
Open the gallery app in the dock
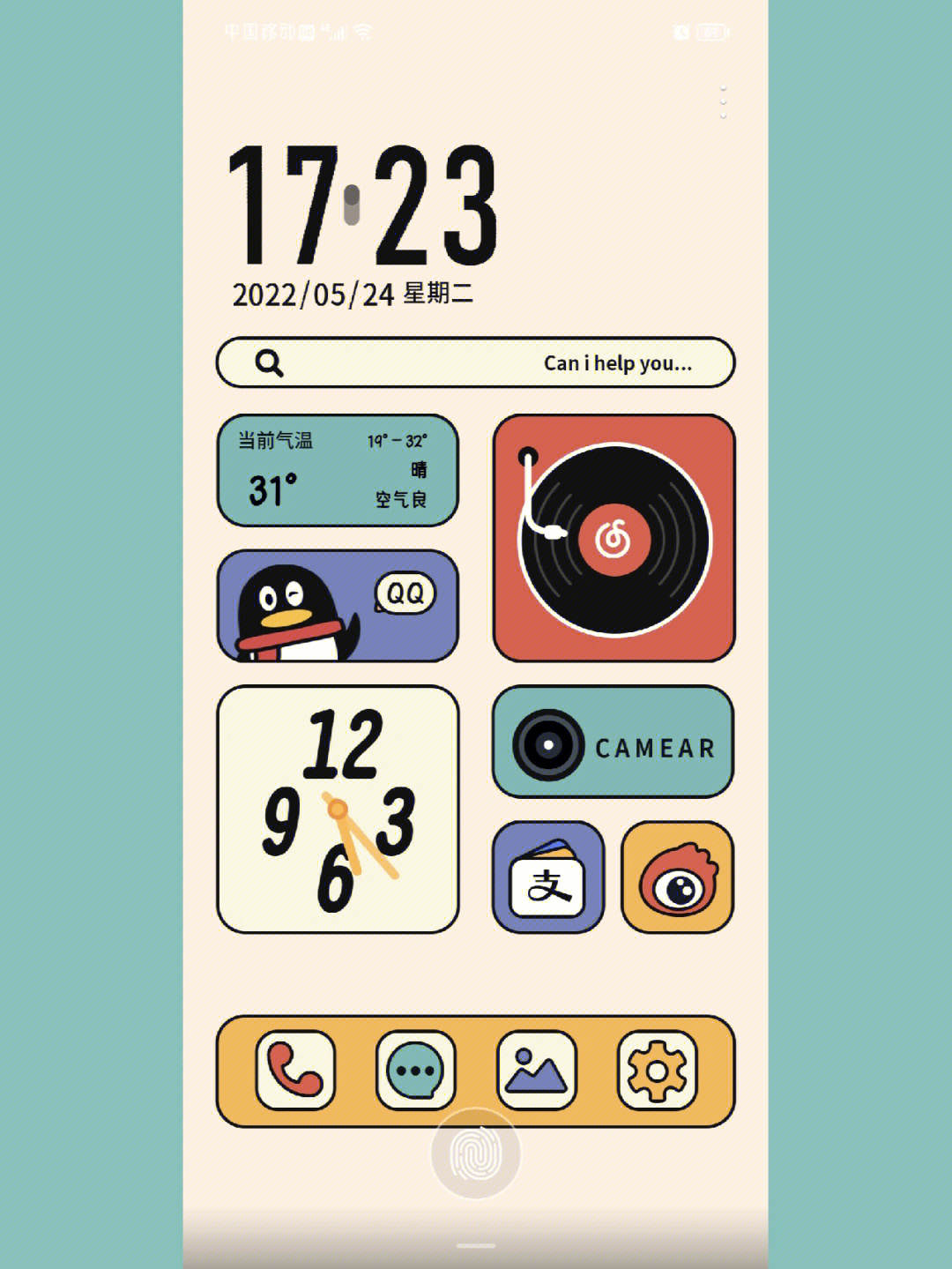point(536,1070)
